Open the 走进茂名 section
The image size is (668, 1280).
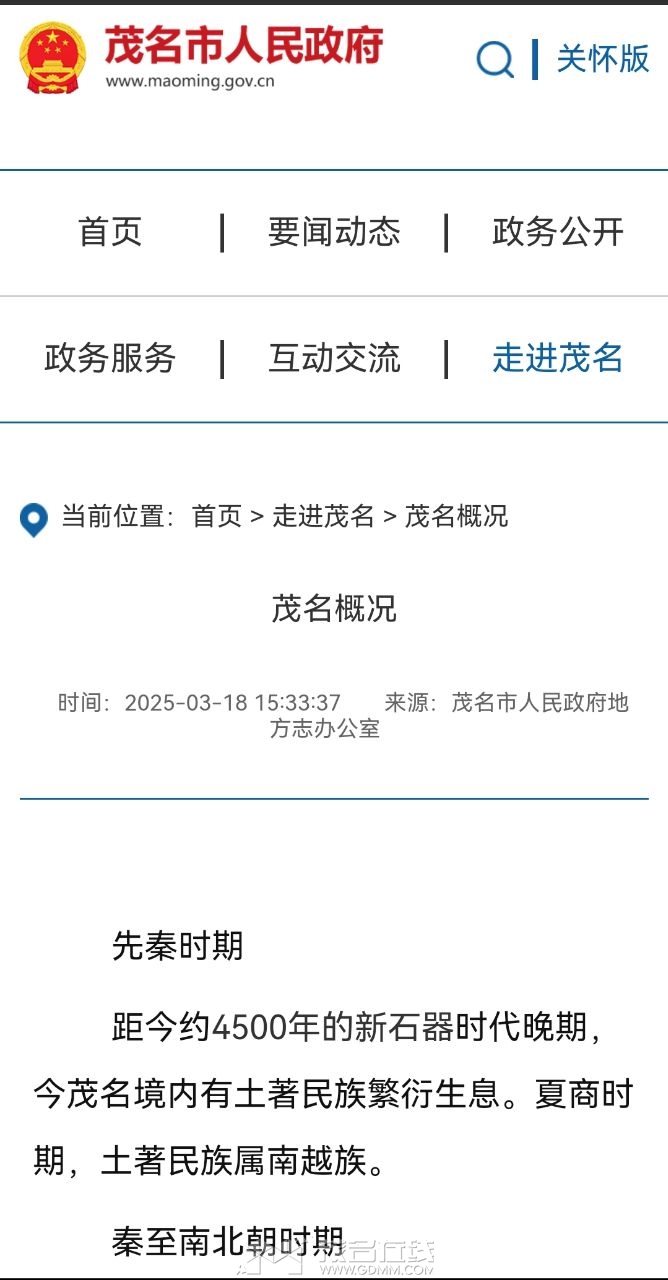[558, 358]
